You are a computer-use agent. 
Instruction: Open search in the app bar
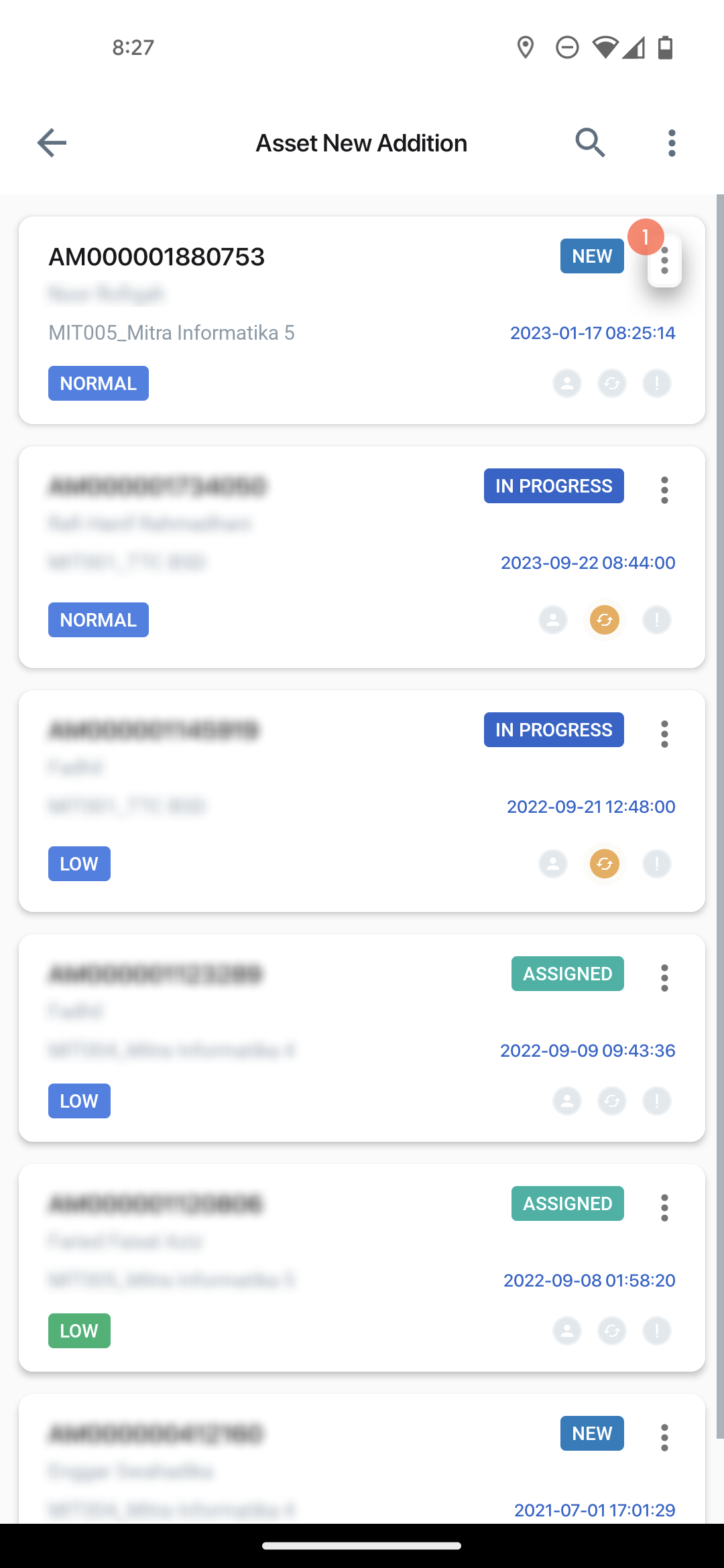590,143
